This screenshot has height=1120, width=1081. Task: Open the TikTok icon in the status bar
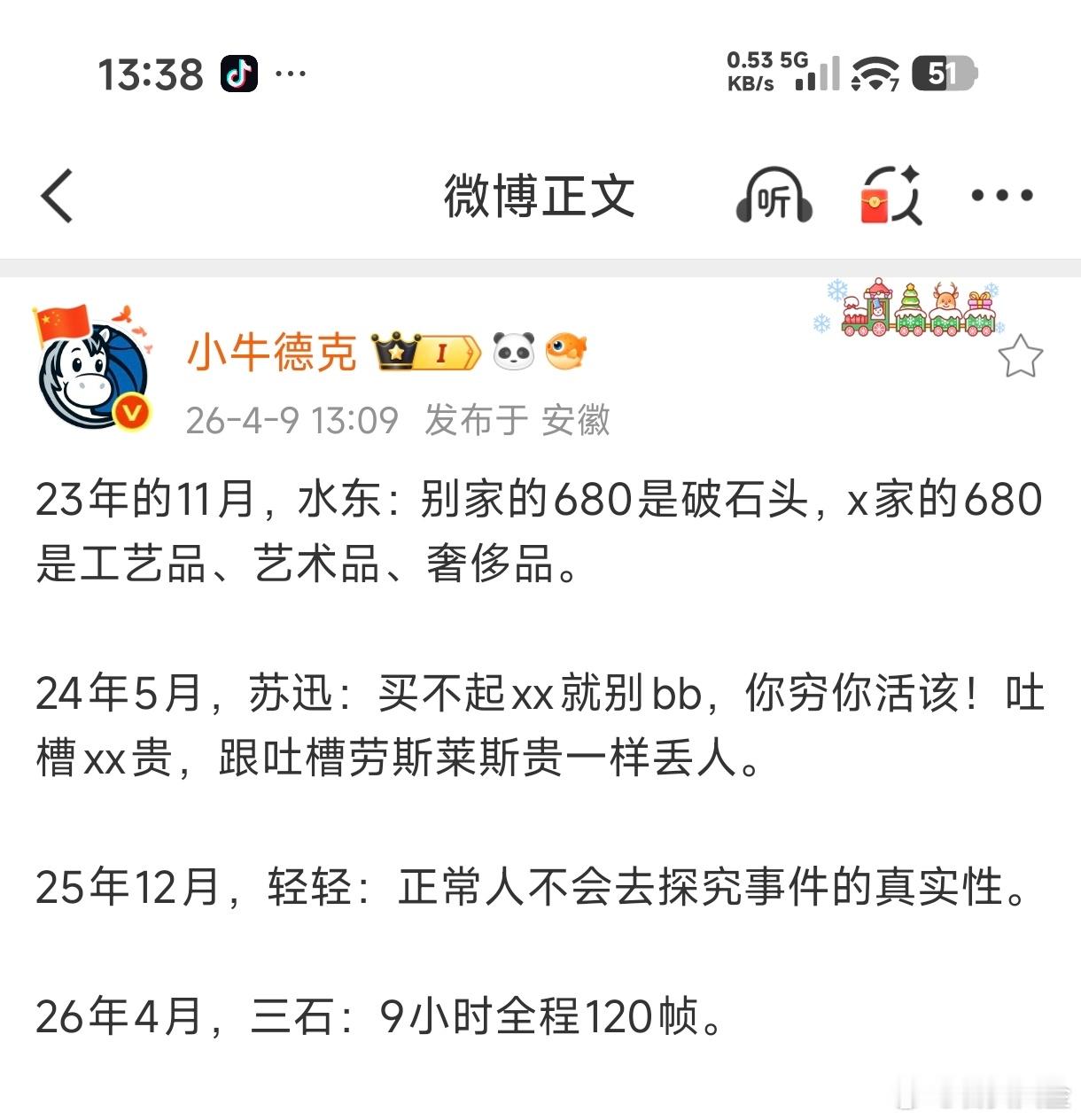click(241, 73)
